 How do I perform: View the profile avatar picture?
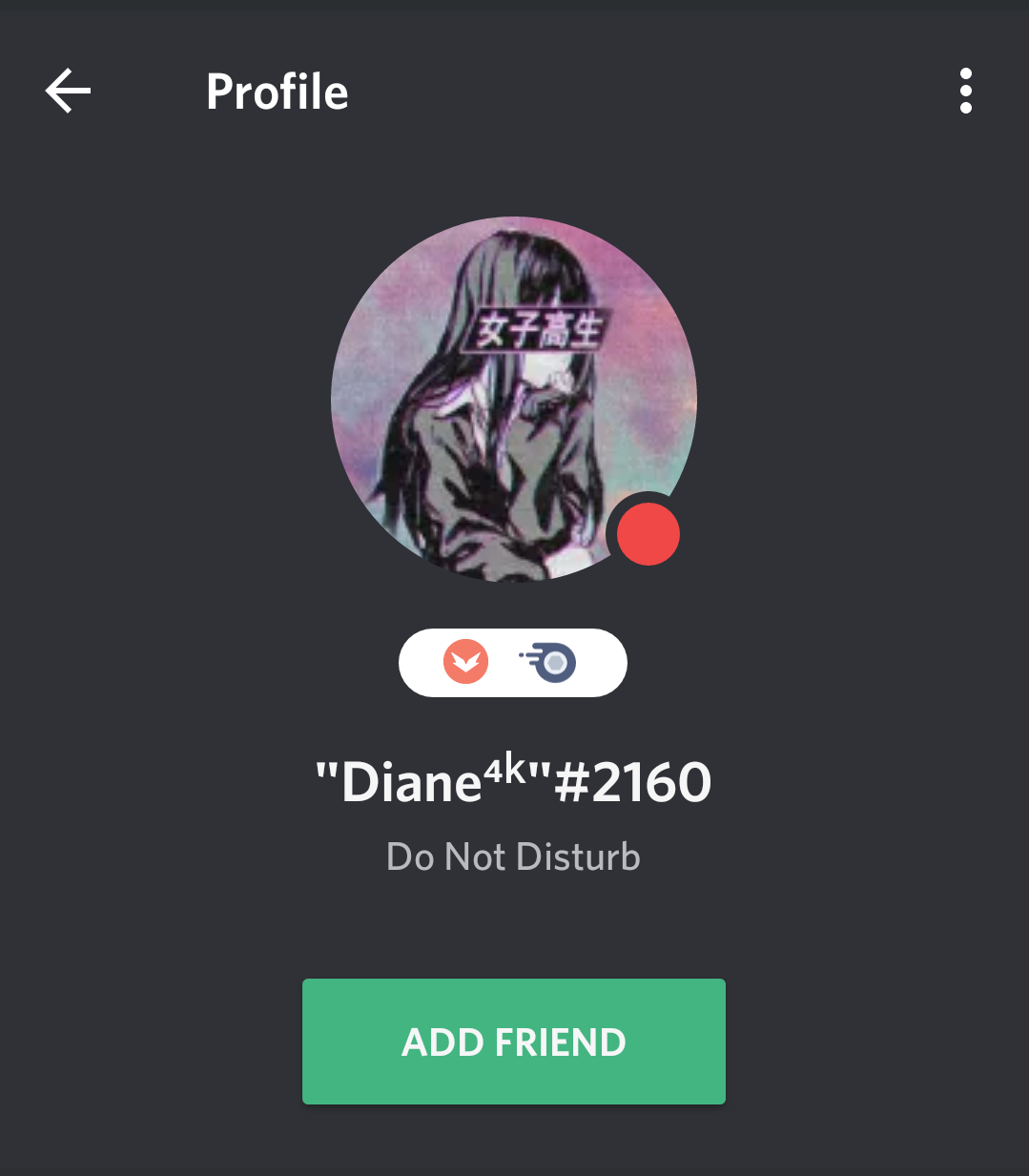513,399
